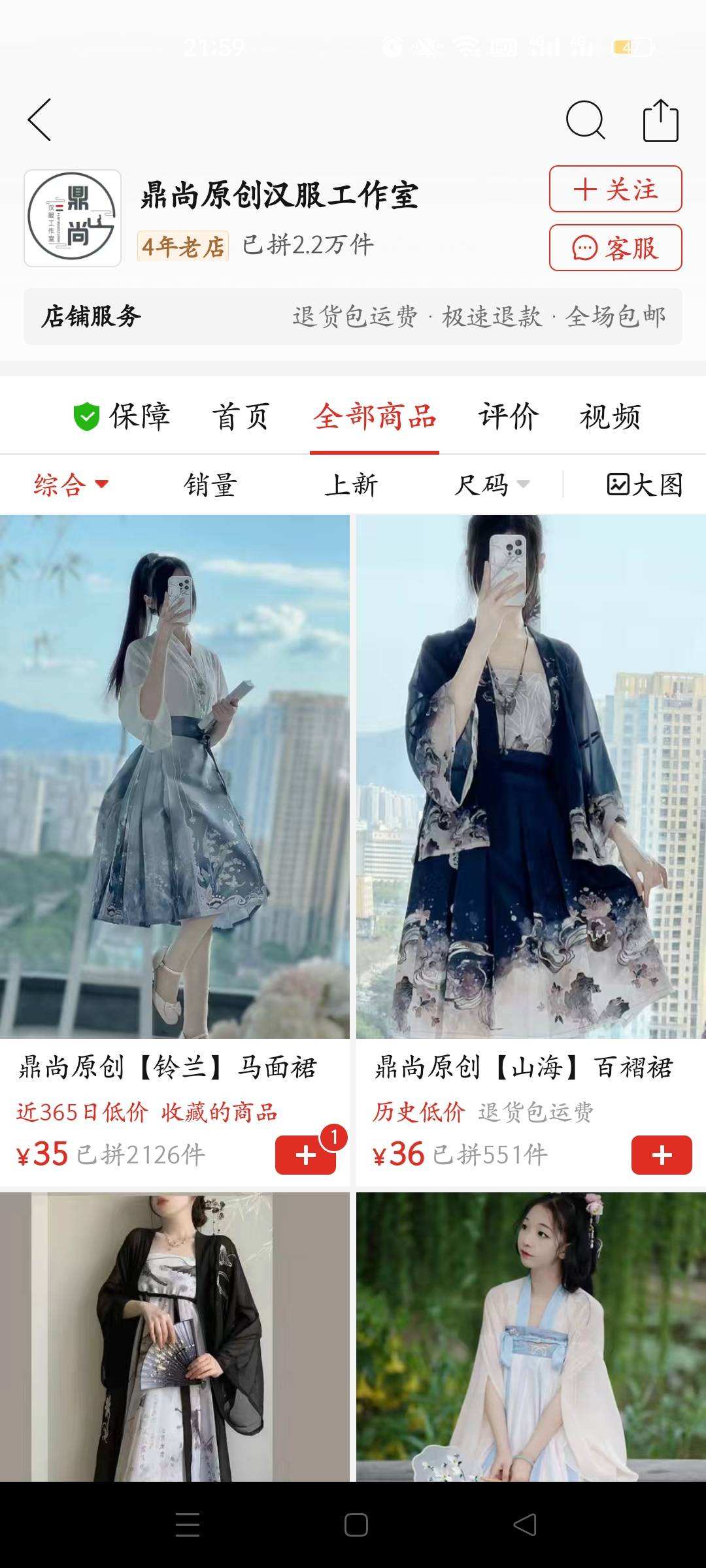Open the 【铃兰】马面裙 product
The image size is (706, 1568).
(175, 776)
